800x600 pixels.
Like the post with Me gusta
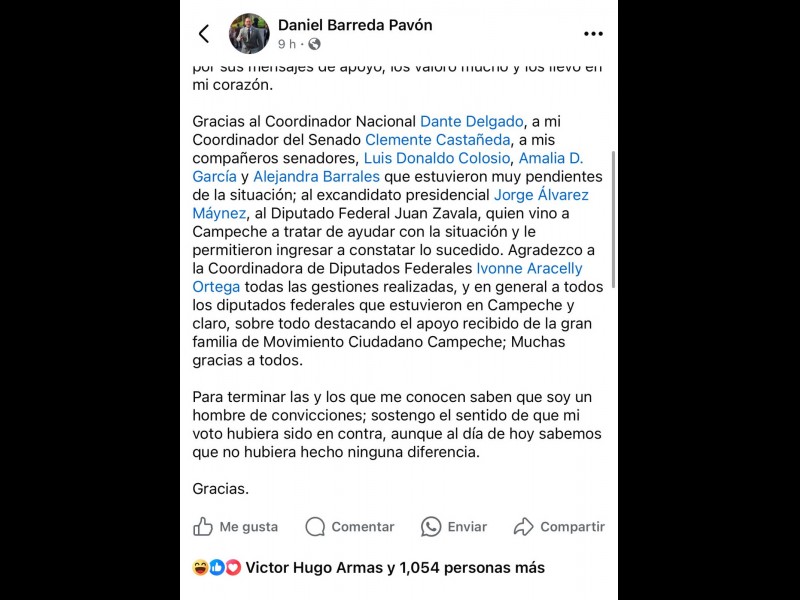[x=235, y=526]
